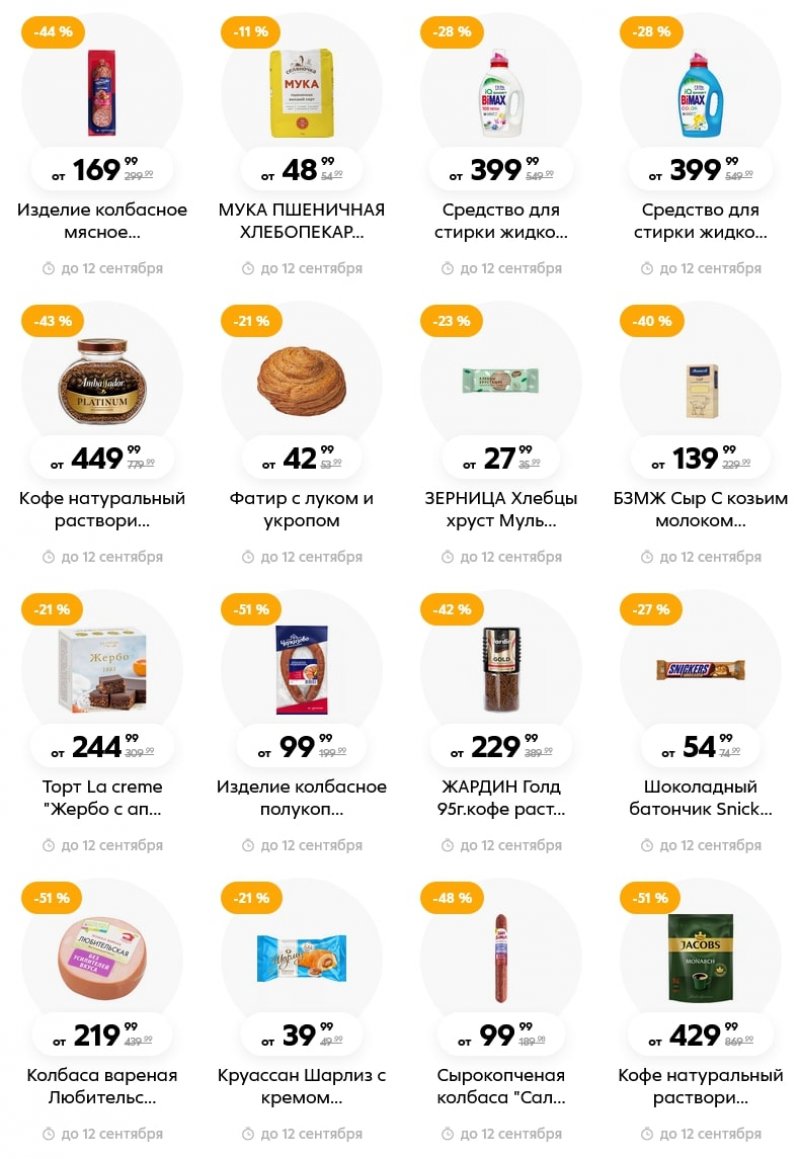Open the ЗЕРНИЦА Хлебцы хруст product card
800x1159 pixels.
click(500, 383)
